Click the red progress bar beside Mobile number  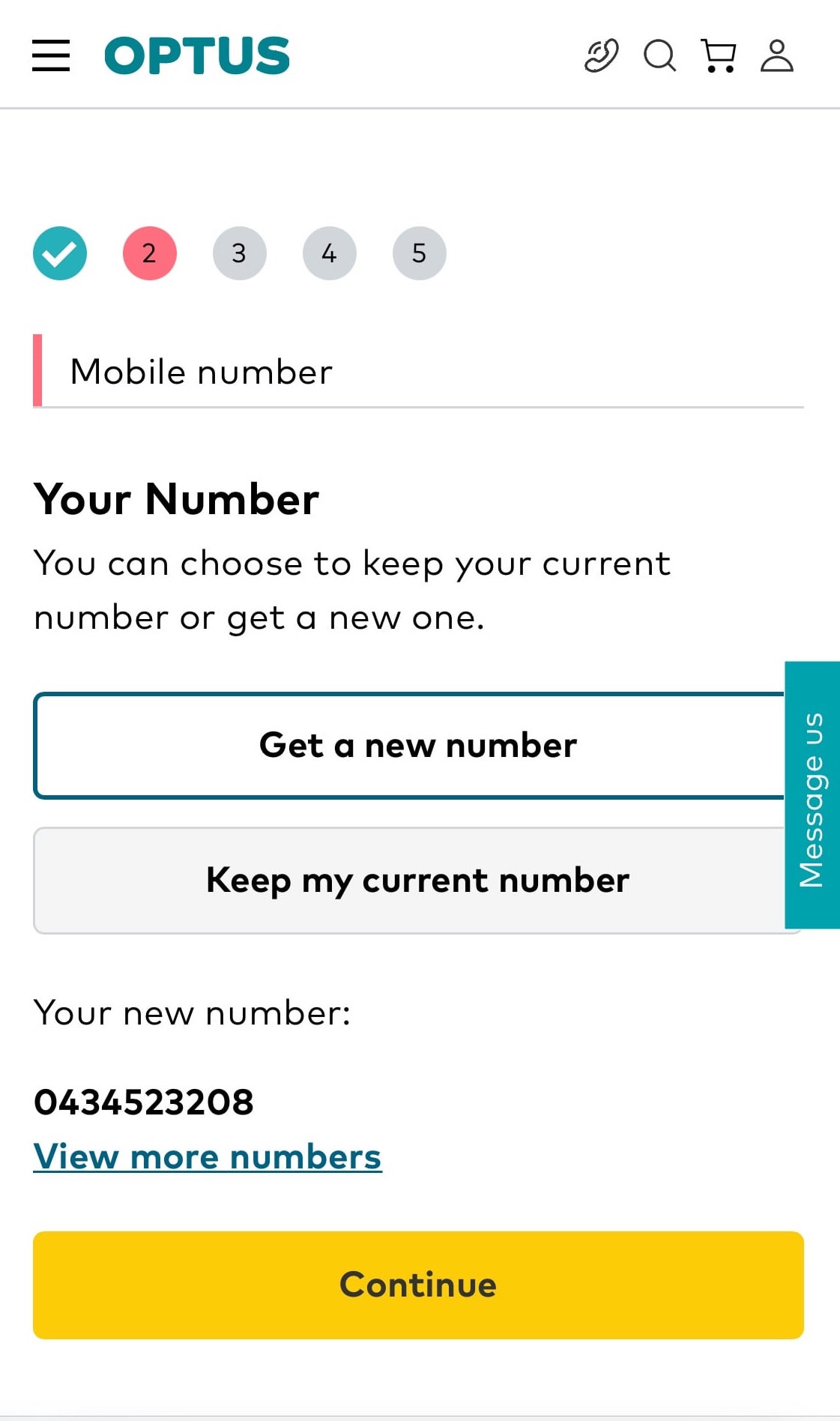pyautogui.click(x=38, y=370)
